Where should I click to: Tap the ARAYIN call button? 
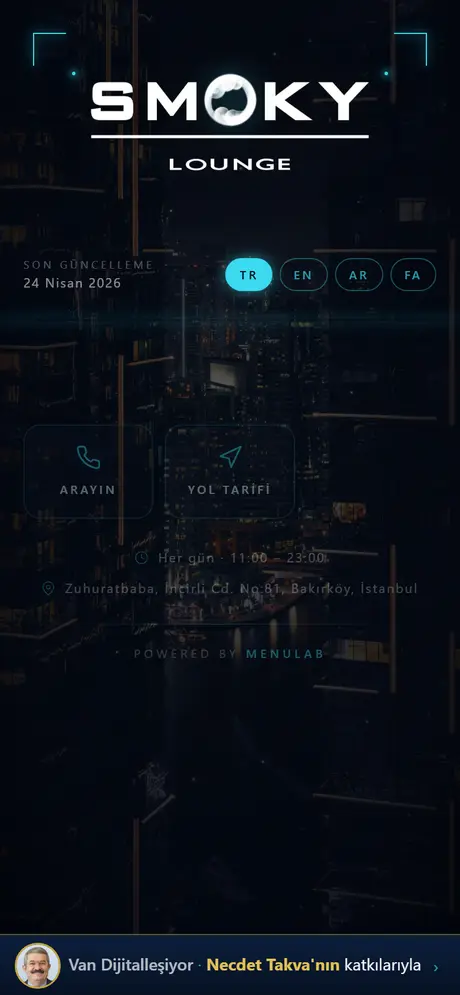click(x=88, y=471)
